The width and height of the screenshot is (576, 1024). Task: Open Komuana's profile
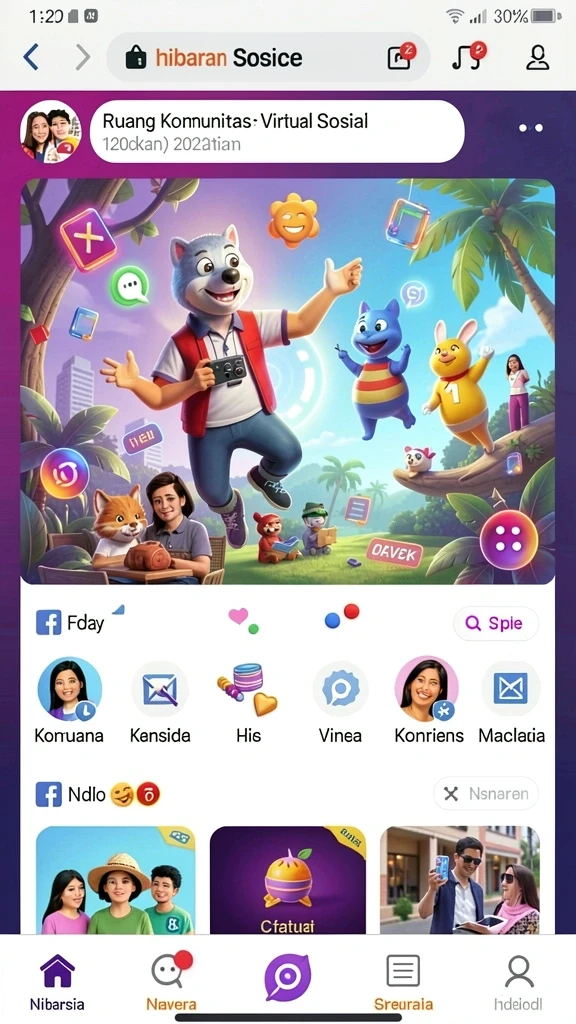click(x=69, y=701)
